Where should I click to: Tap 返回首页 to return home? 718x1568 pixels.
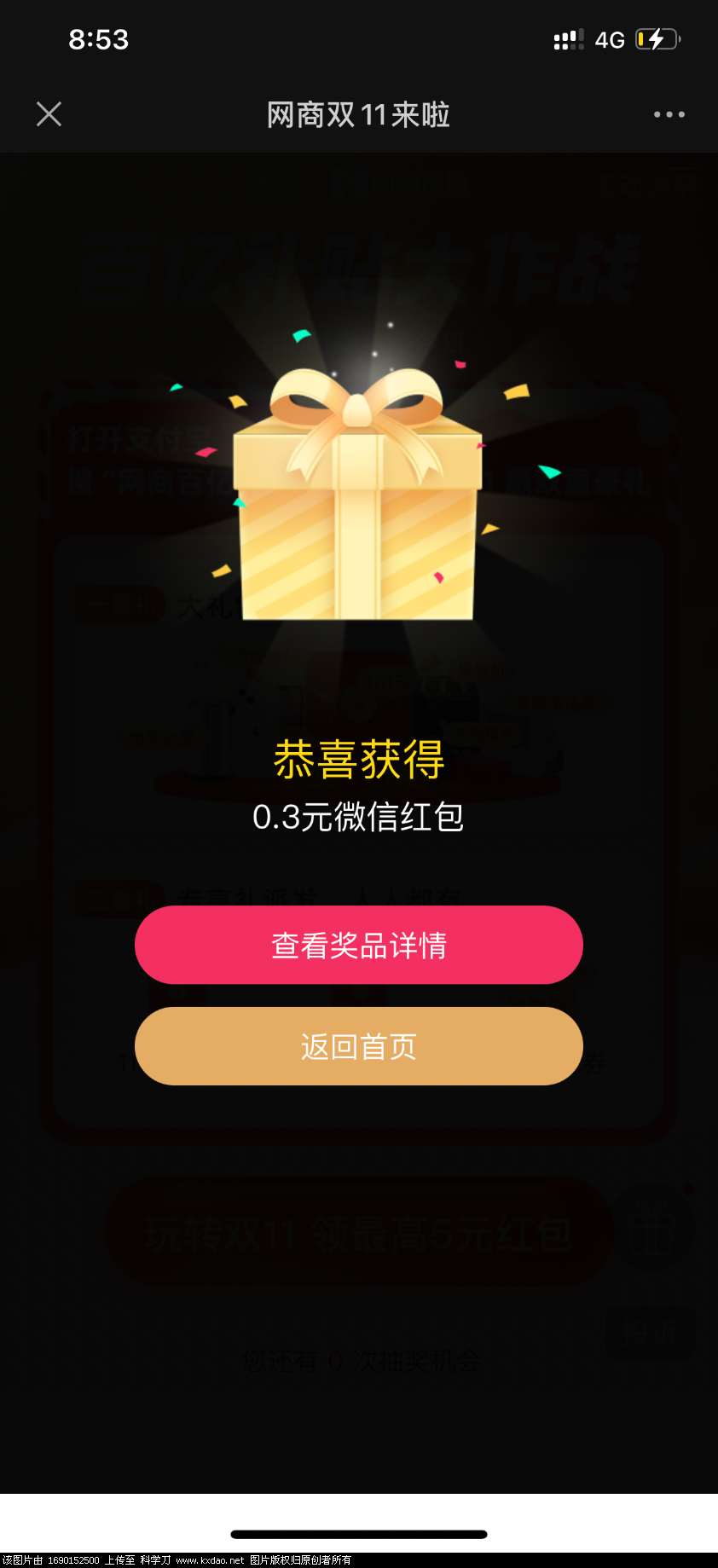tap(358, 1046)
